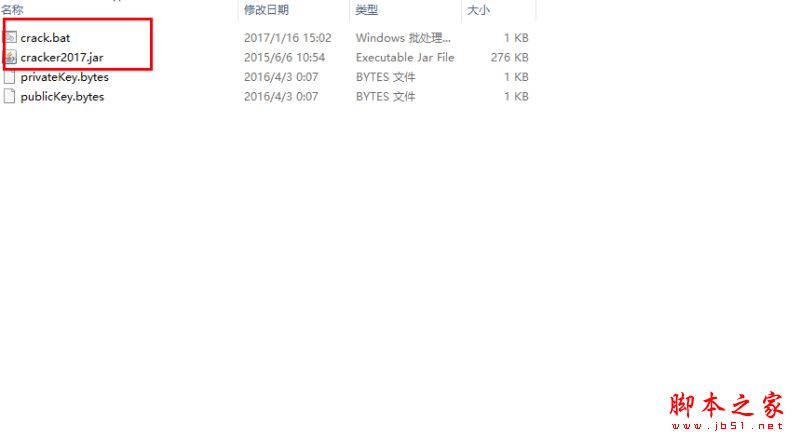The width and height of the screenshot is (800, 442).
Task: Sort files by the 修改日期 column
Action: (266, 10)
